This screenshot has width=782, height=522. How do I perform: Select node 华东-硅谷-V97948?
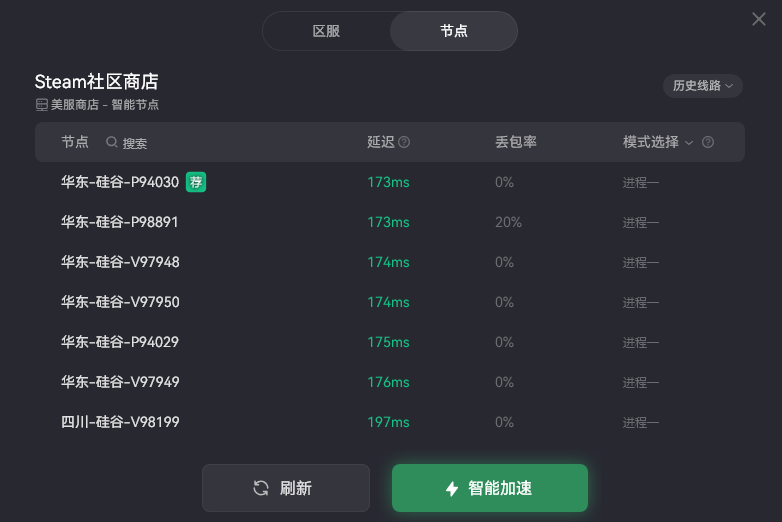pos(120,262)
